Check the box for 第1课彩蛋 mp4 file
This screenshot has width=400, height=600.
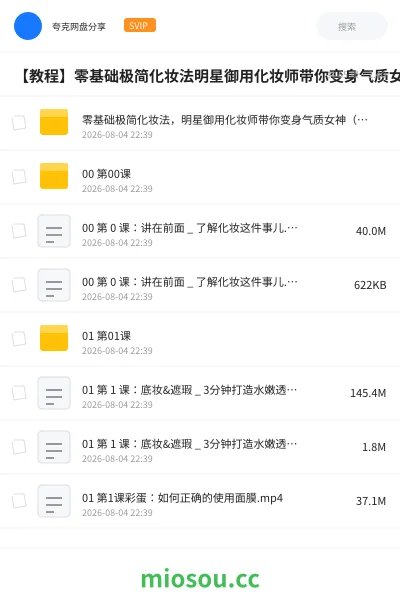coord(19,501)
